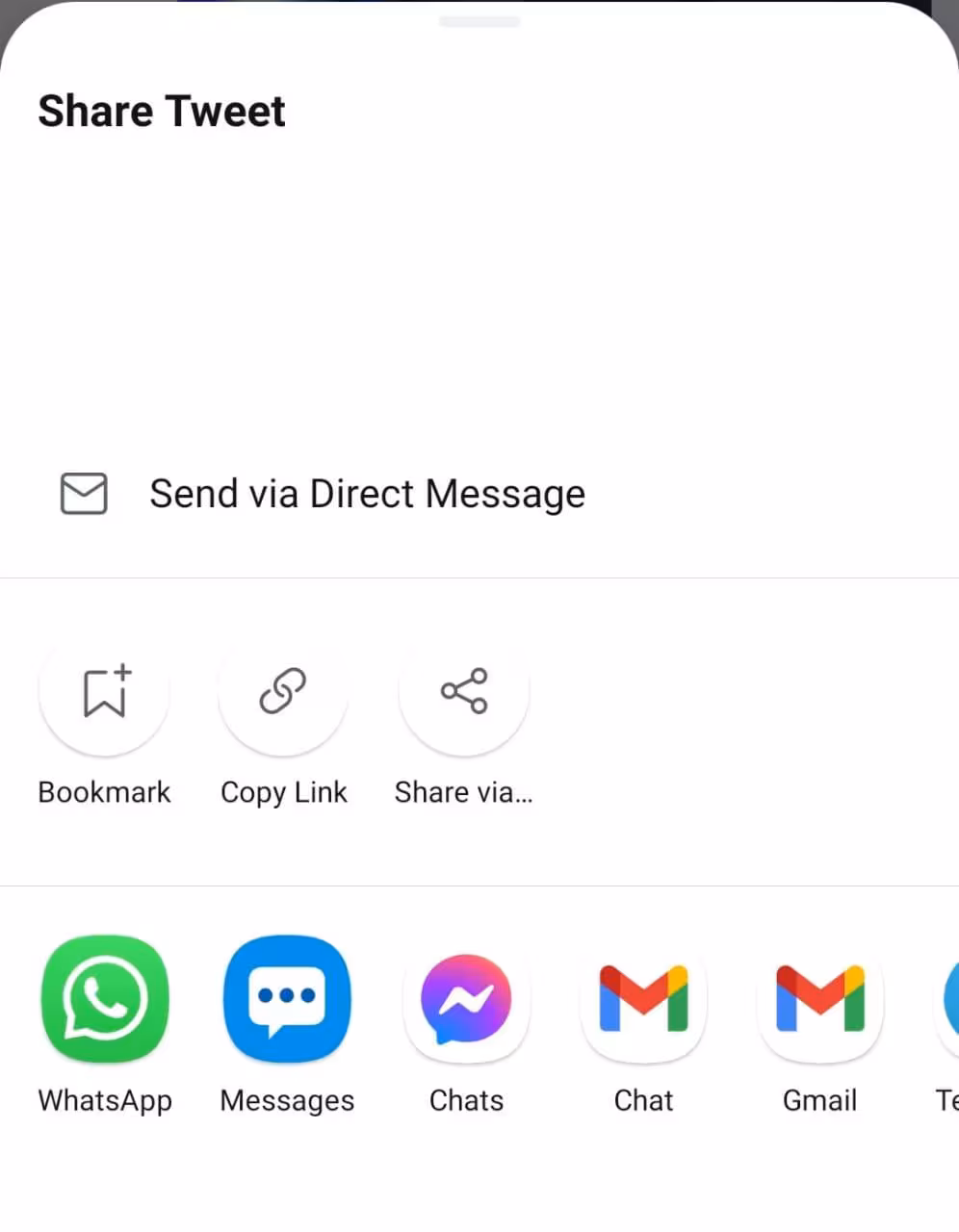Share tweet through Messages app
The width and height of the screenshot is (959, 1232).
287,999
